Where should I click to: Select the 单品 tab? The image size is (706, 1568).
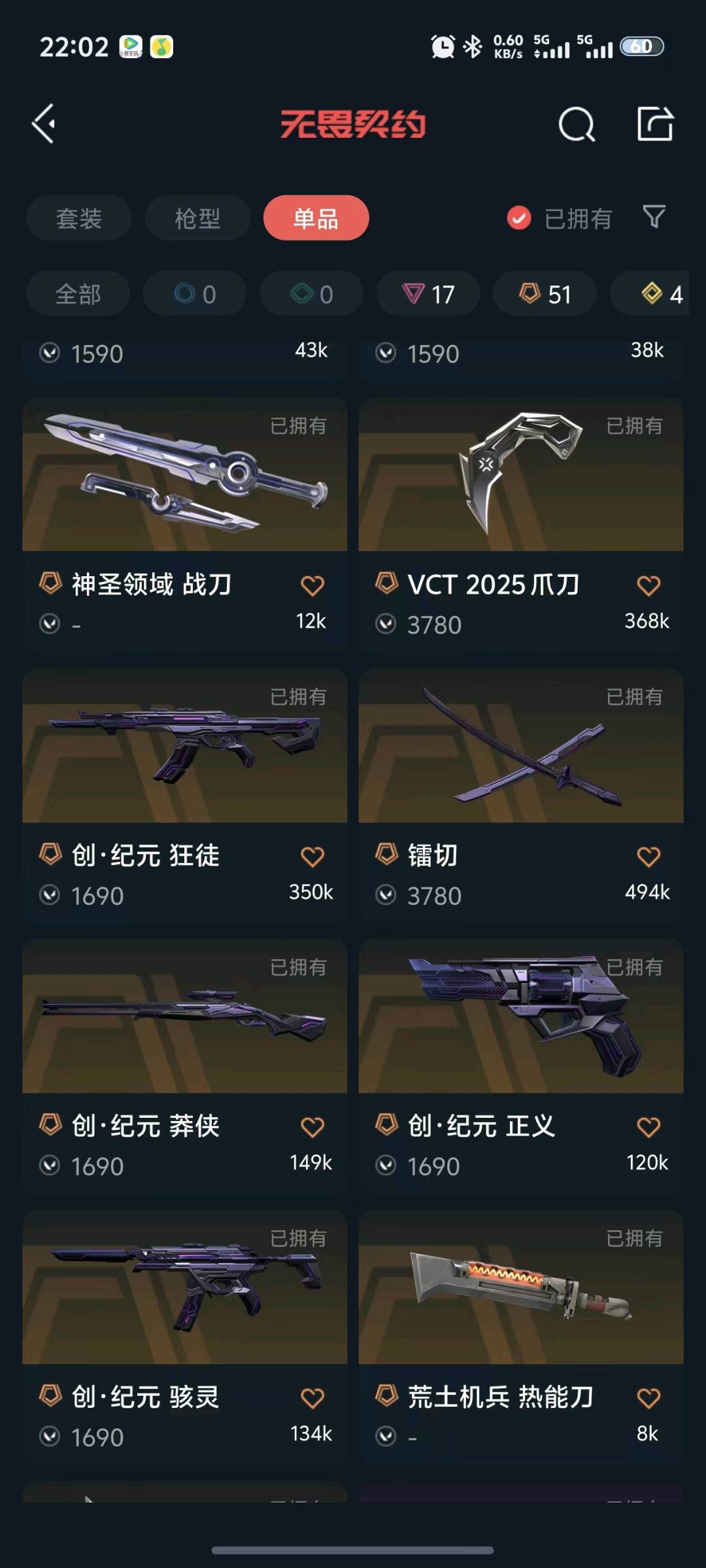click(316, 218)
